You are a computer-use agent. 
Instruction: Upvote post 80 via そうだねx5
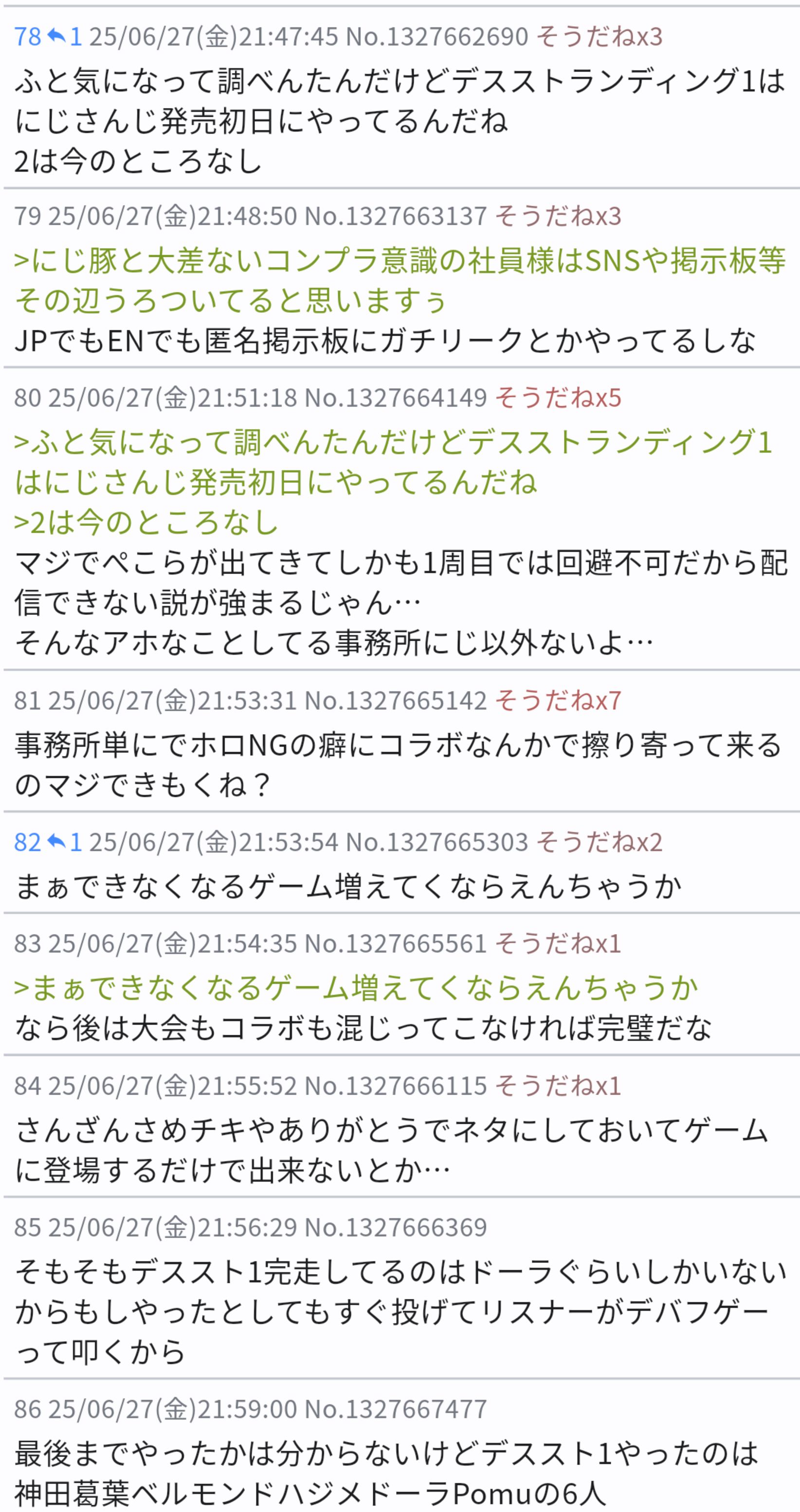coord(558,398)
